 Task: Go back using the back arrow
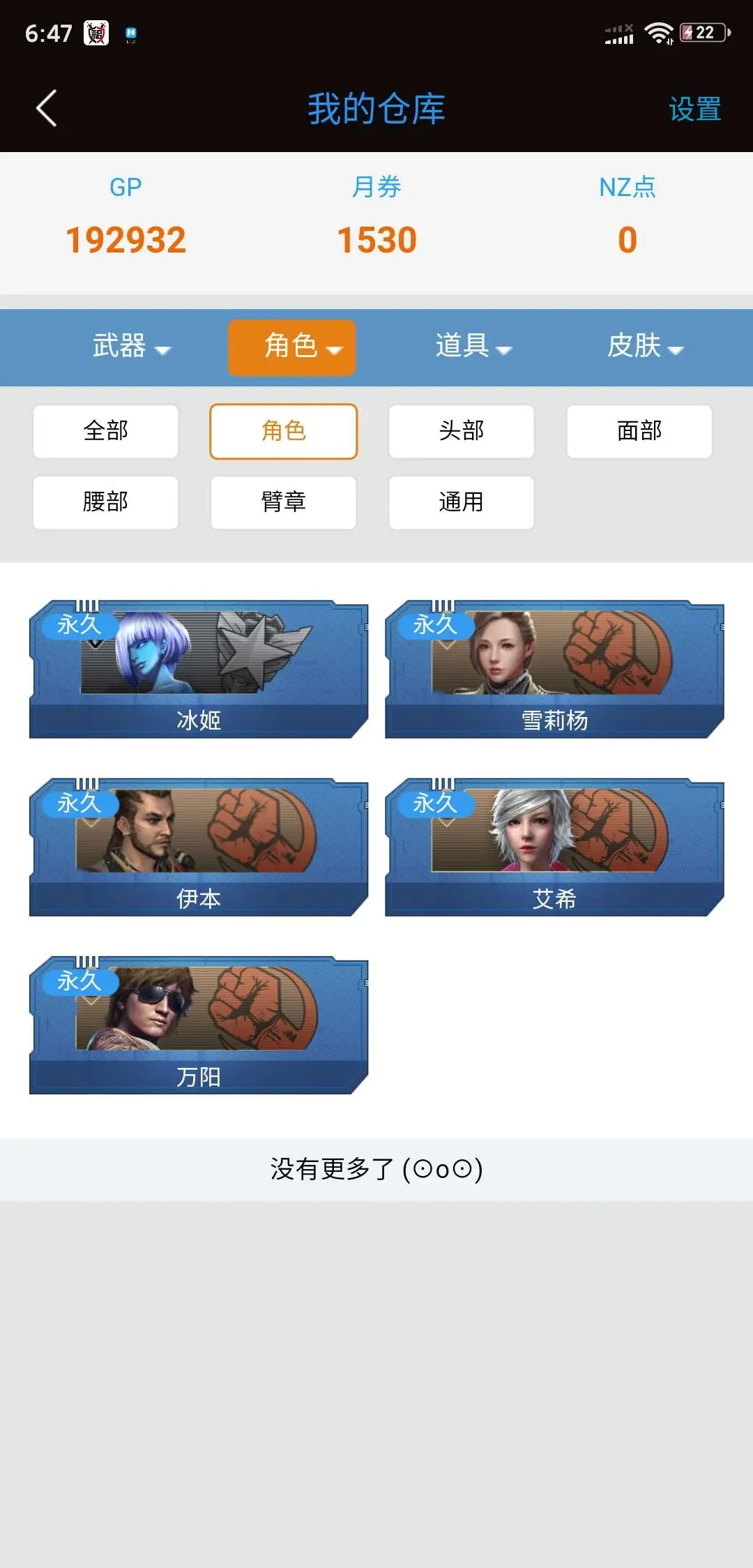tap(46, 109)
